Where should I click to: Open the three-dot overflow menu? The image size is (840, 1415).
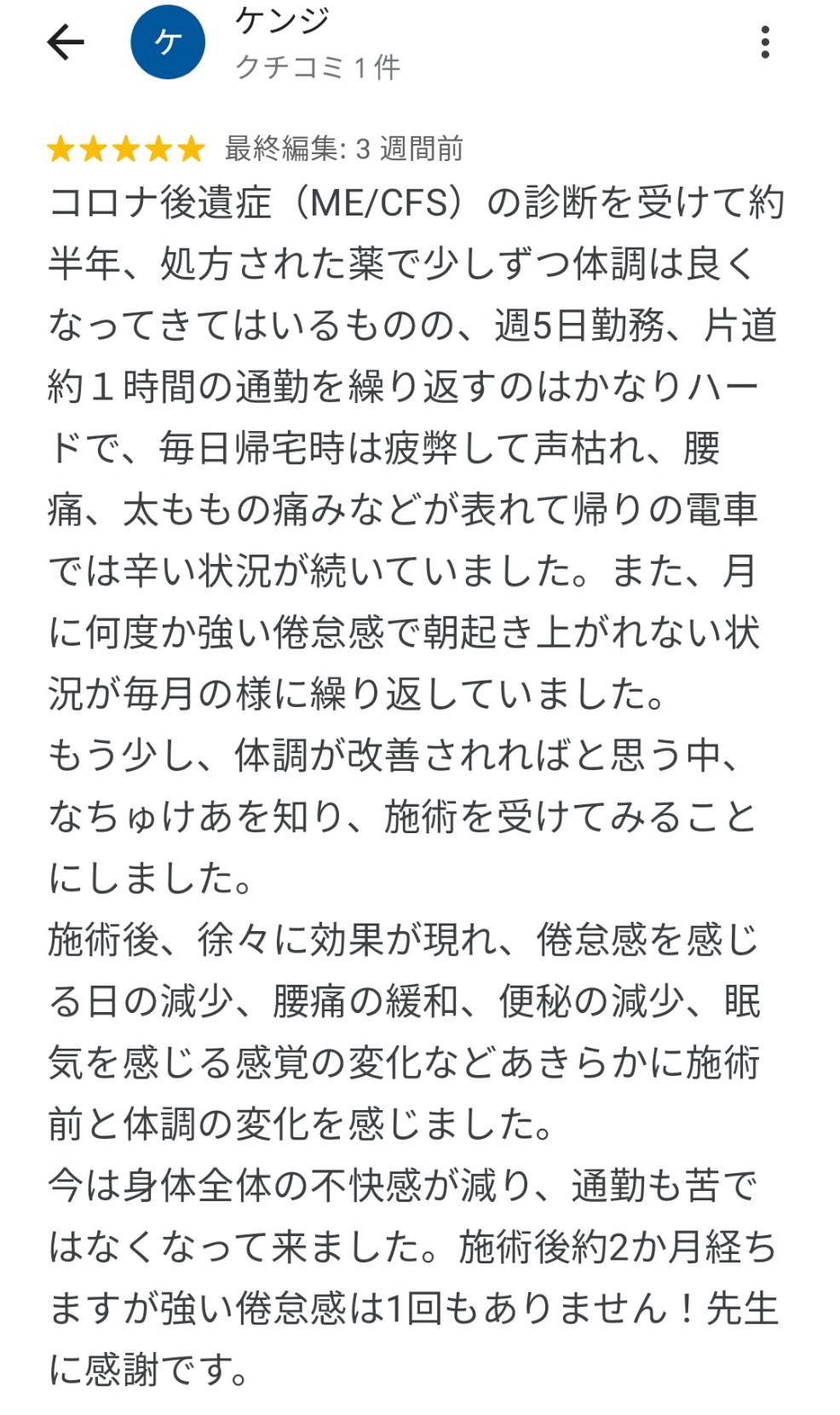coord(764,42)
